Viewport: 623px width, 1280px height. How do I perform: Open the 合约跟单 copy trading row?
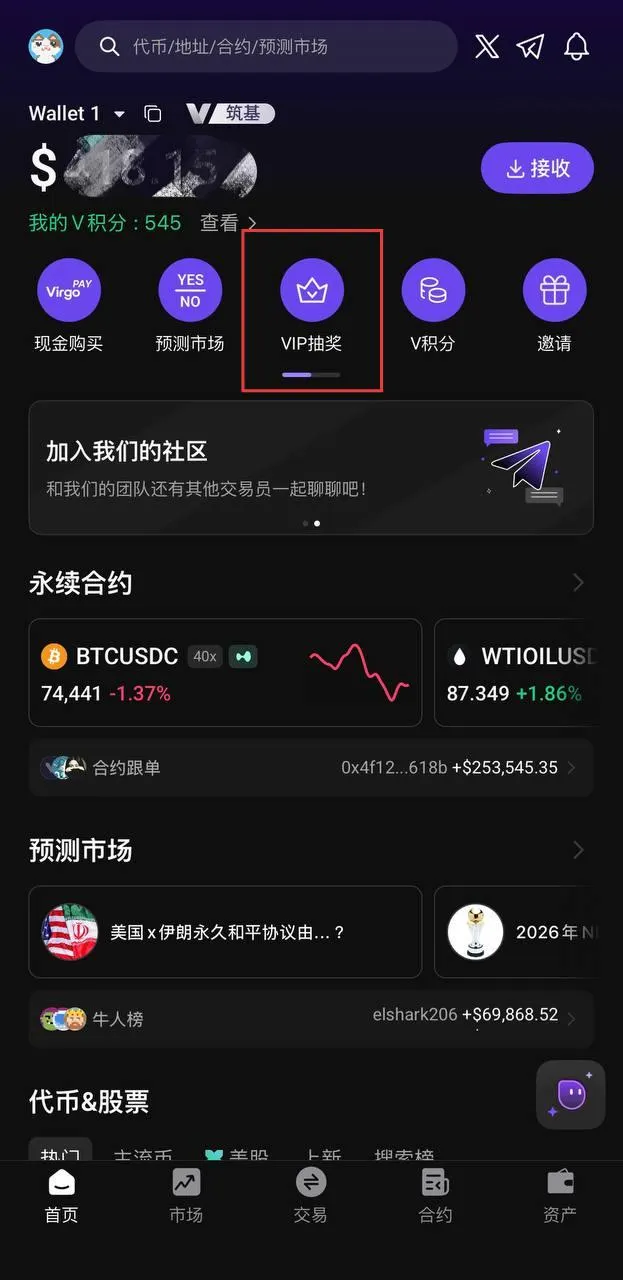click(x=311, y=768)
